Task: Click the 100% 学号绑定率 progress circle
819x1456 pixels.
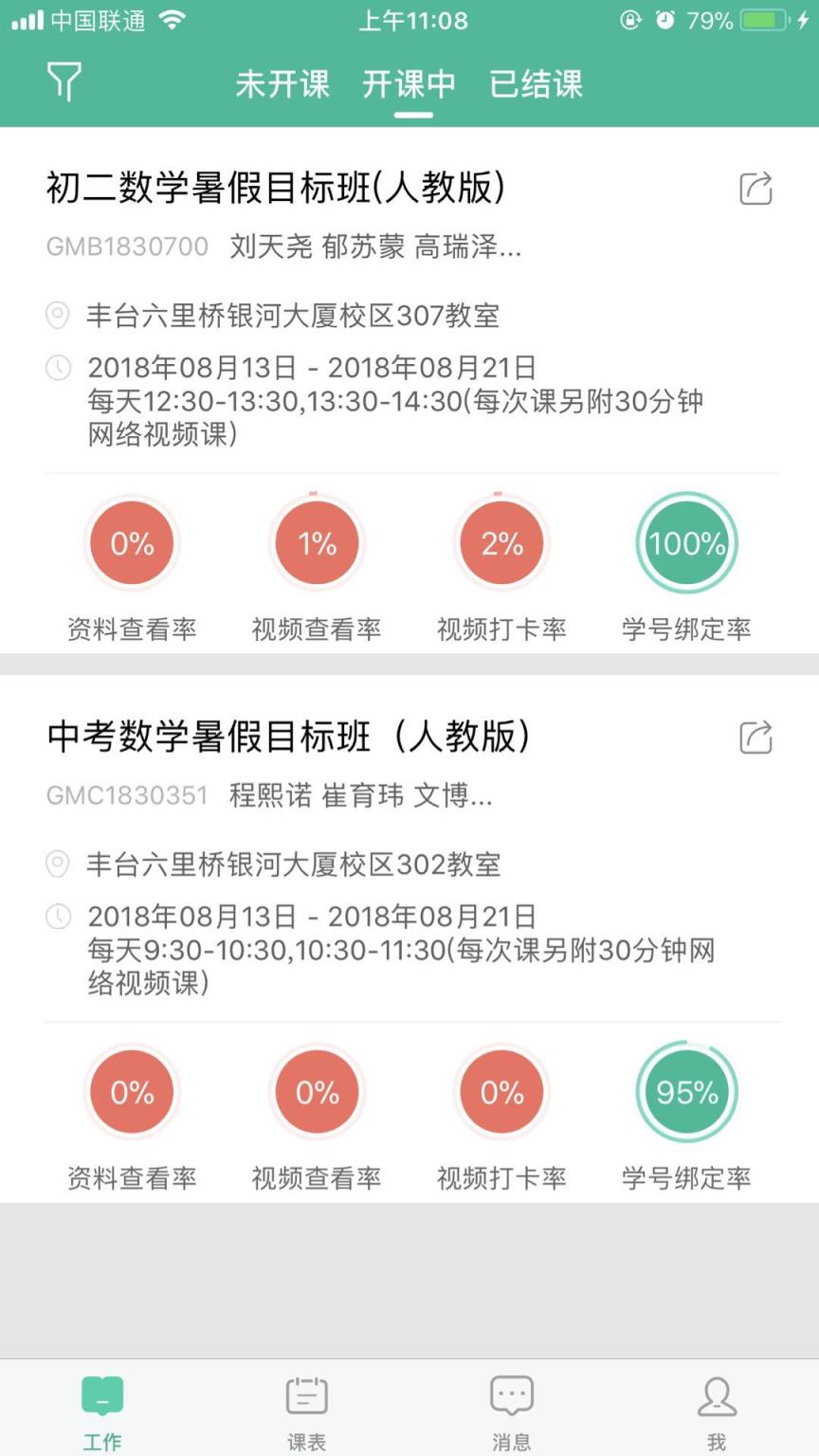Action: click(685, 542)
